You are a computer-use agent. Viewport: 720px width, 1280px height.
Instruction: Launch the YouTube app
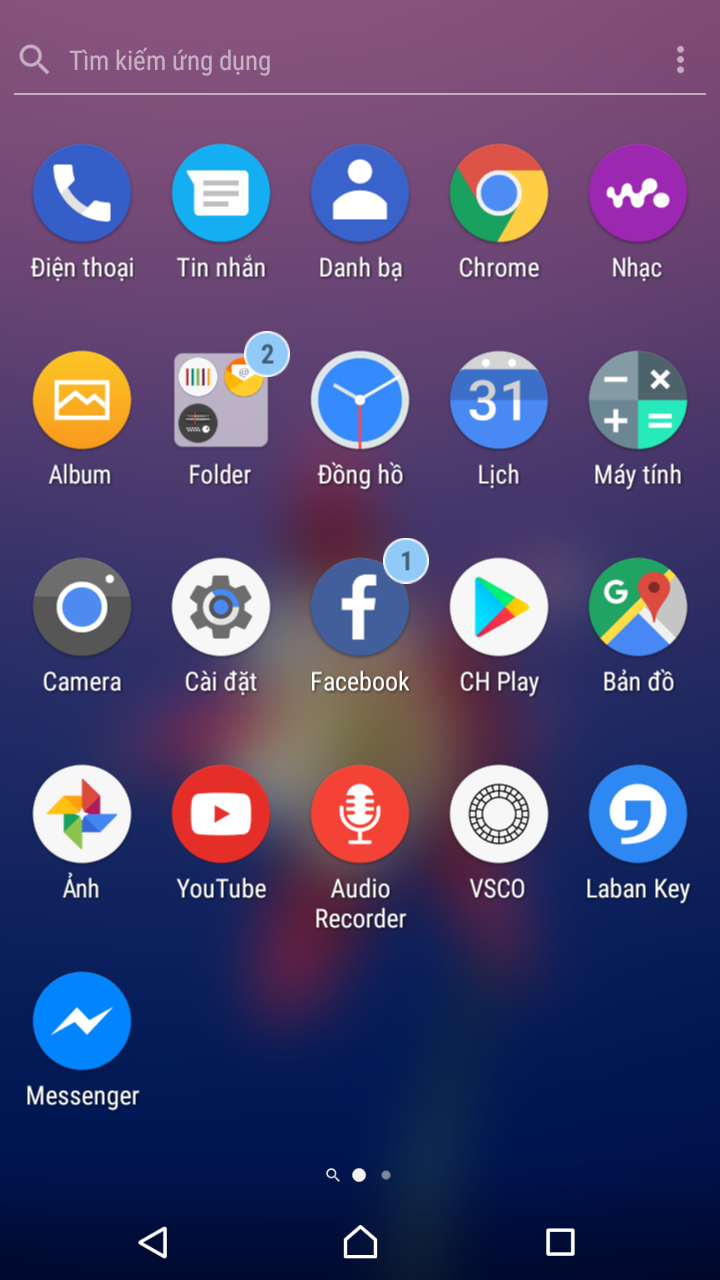(x=221, y=814)
